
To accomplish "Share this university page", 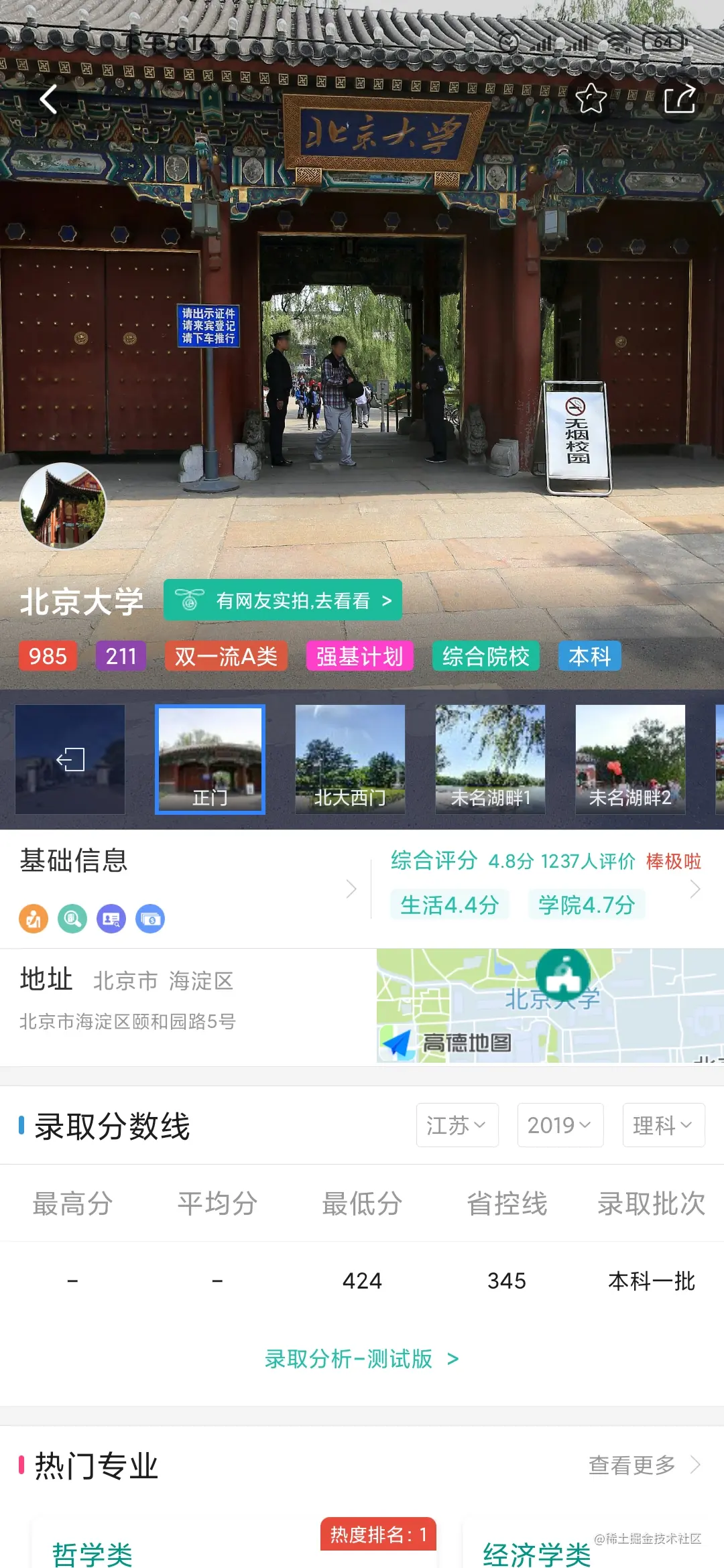I will tap(679, 99).
